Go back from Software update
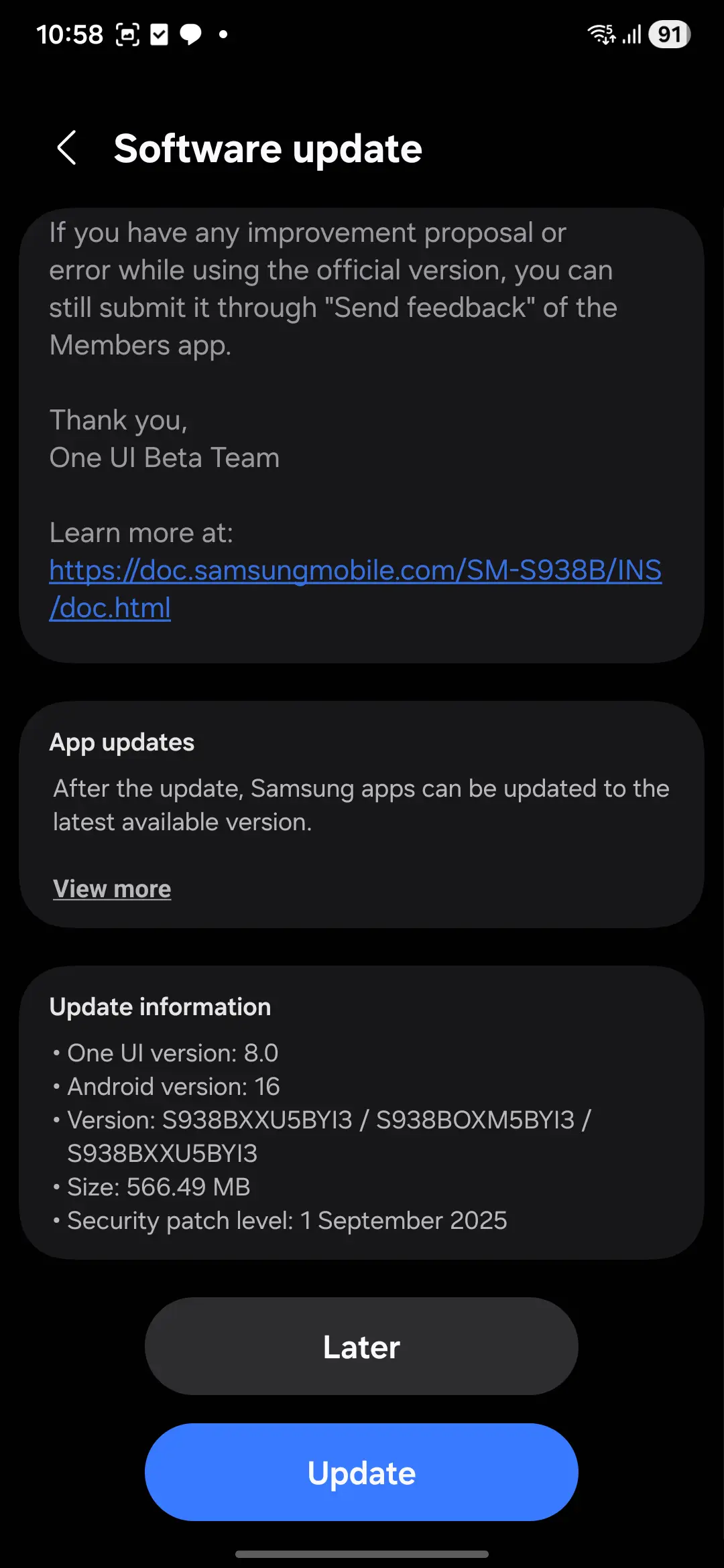Screen dimensions: 724x1568 (66, 147)
